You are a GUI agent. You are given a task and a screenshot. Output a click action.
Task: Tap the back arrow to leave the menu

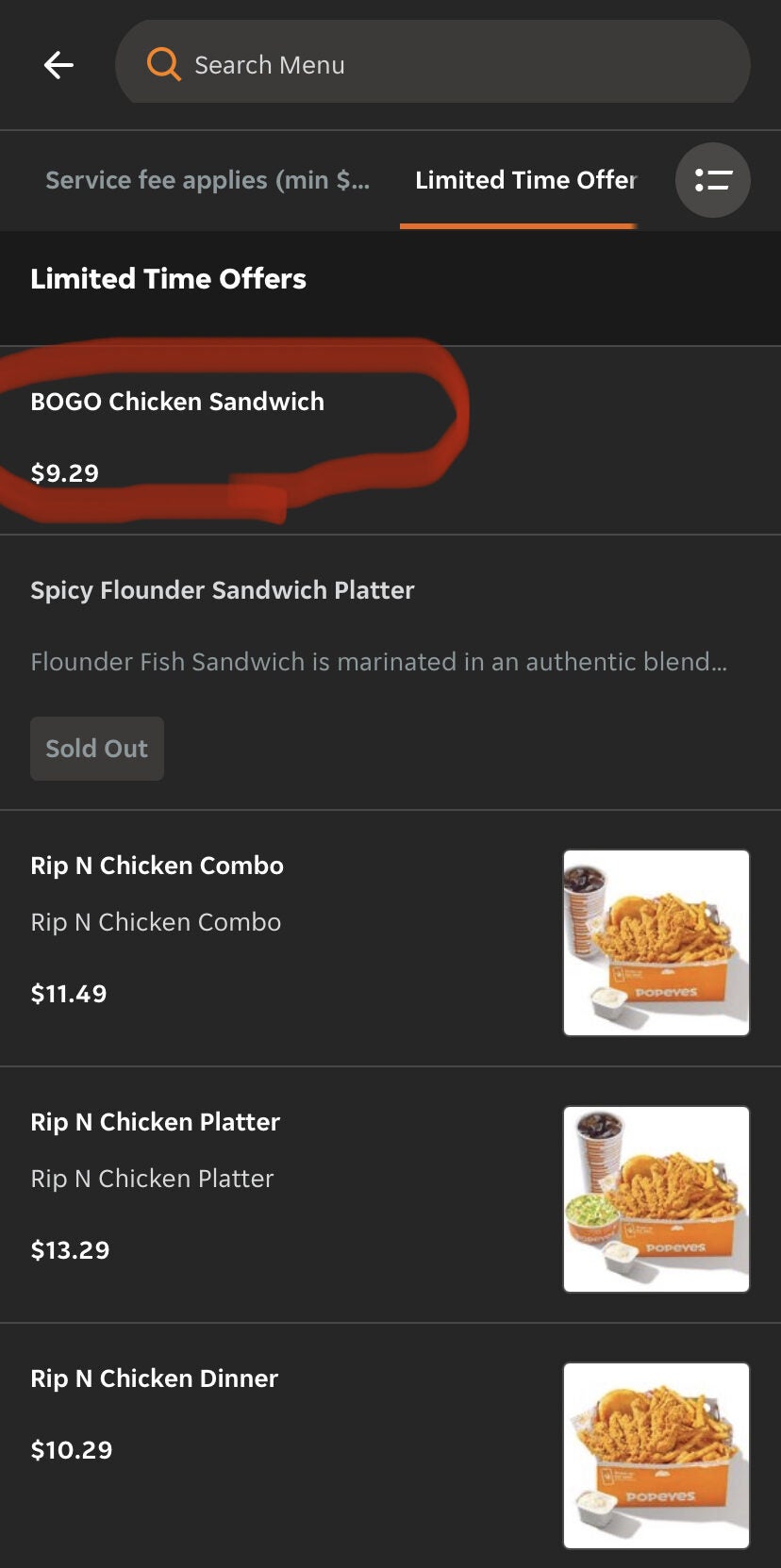58,64
